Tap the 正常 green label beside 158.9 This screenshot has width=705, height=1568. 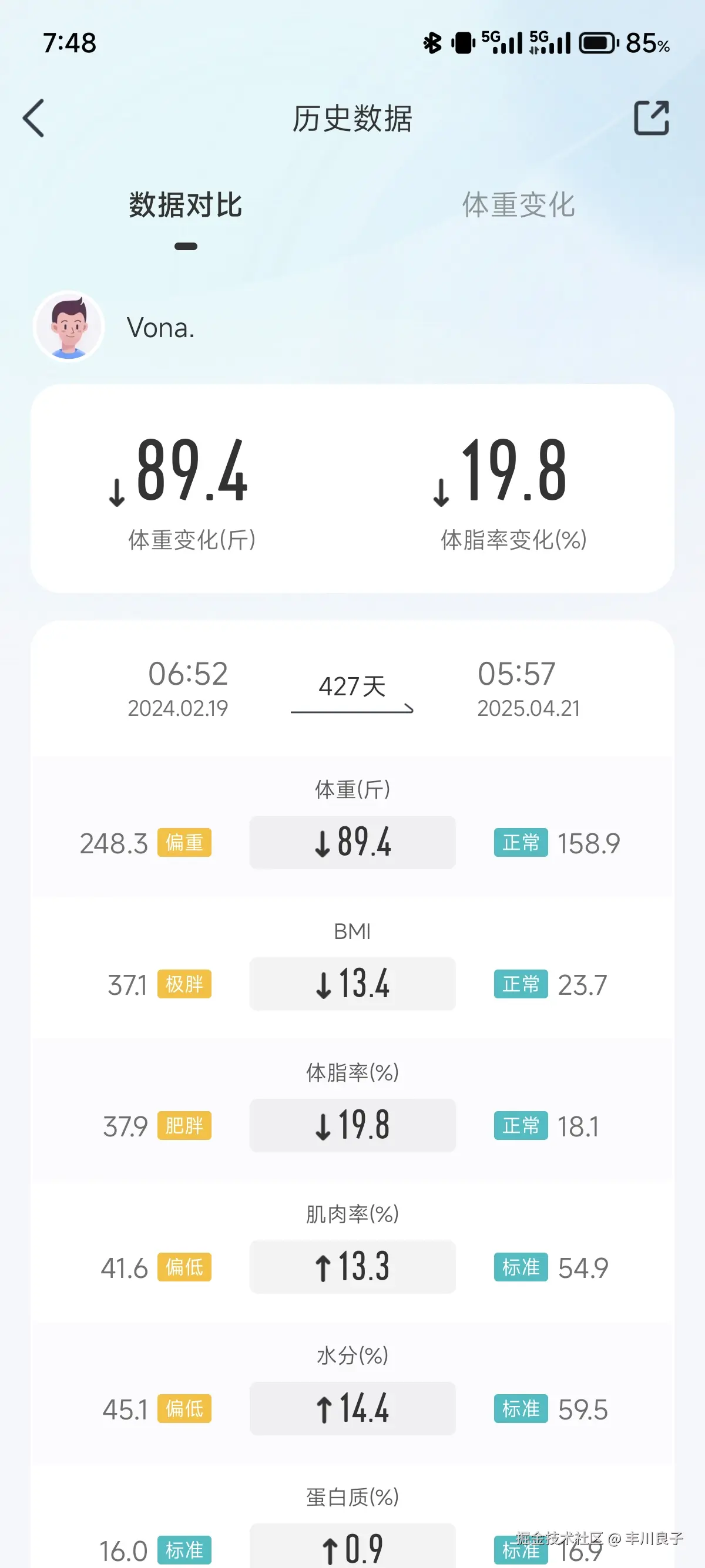point(521,844)
